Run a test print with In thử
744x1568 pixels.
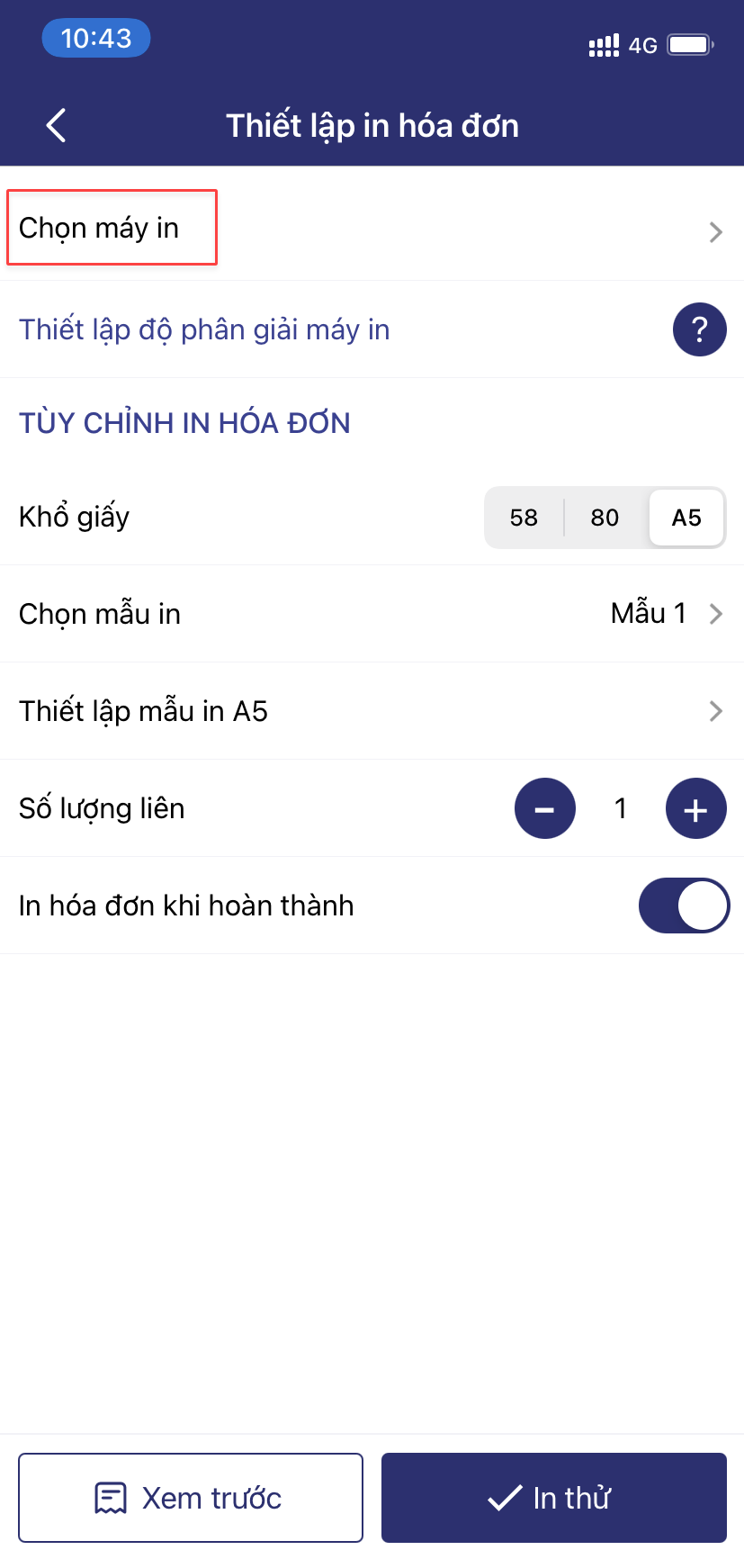click(553, 1498)
